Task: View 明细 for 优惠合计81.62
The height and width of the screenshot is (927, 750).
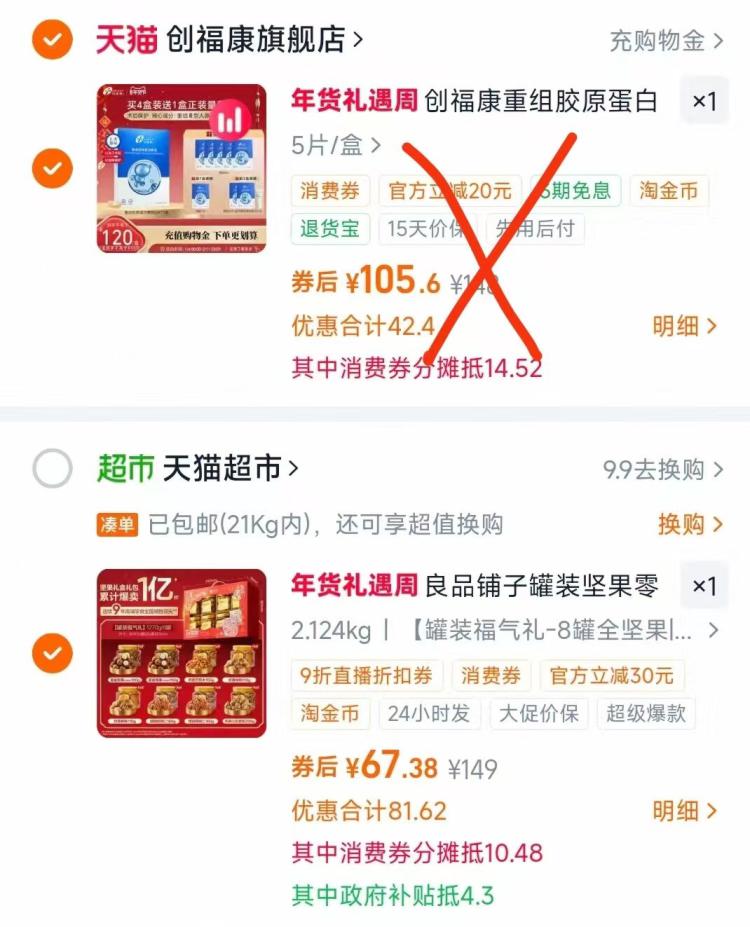Action: (684, 811)
